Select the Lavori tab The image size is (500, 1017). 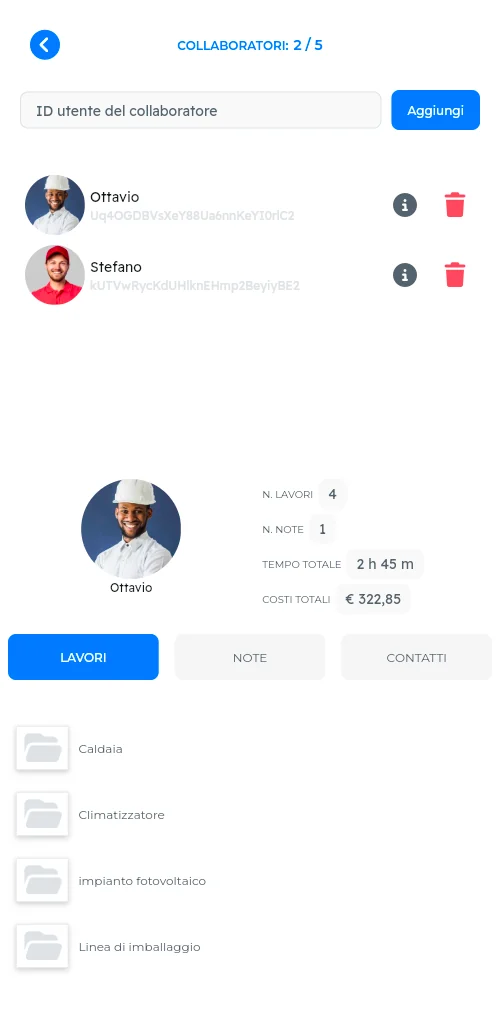pos(83,657)
